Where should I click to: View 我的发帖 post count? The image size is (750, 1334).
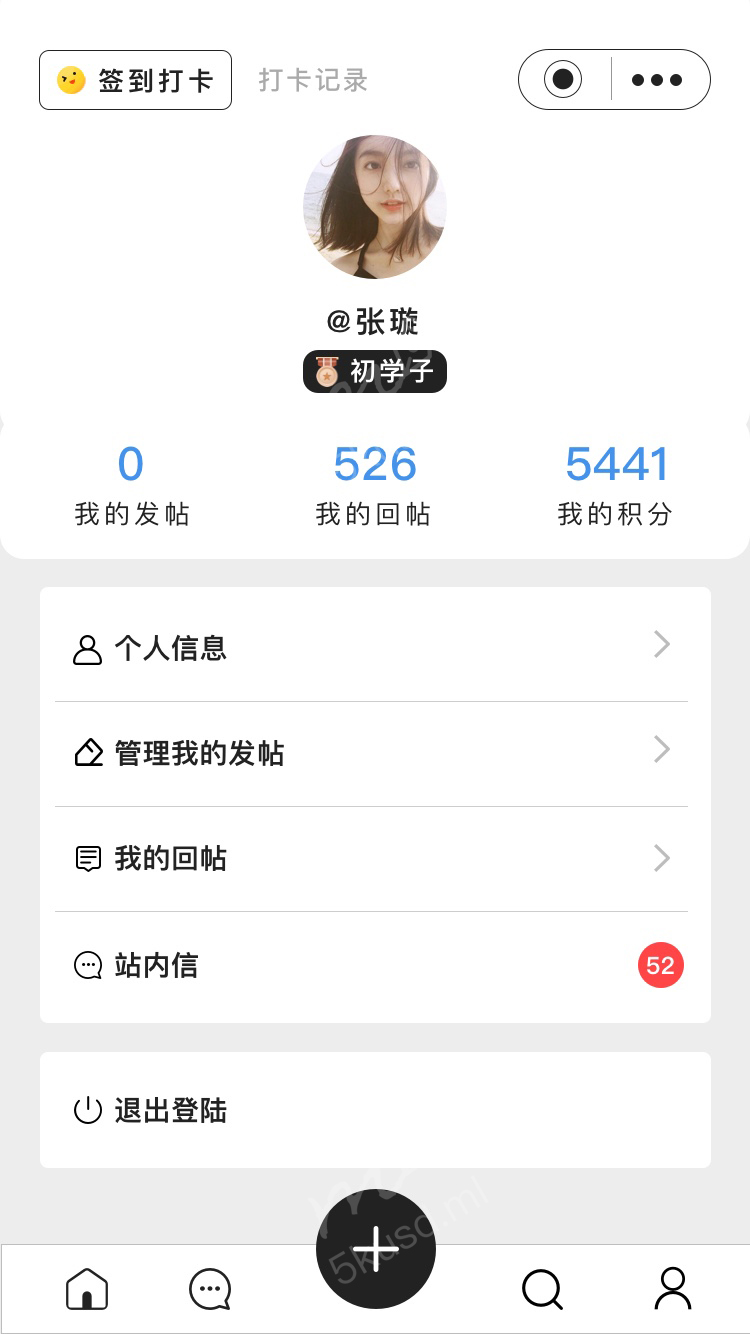coord(131,486)
